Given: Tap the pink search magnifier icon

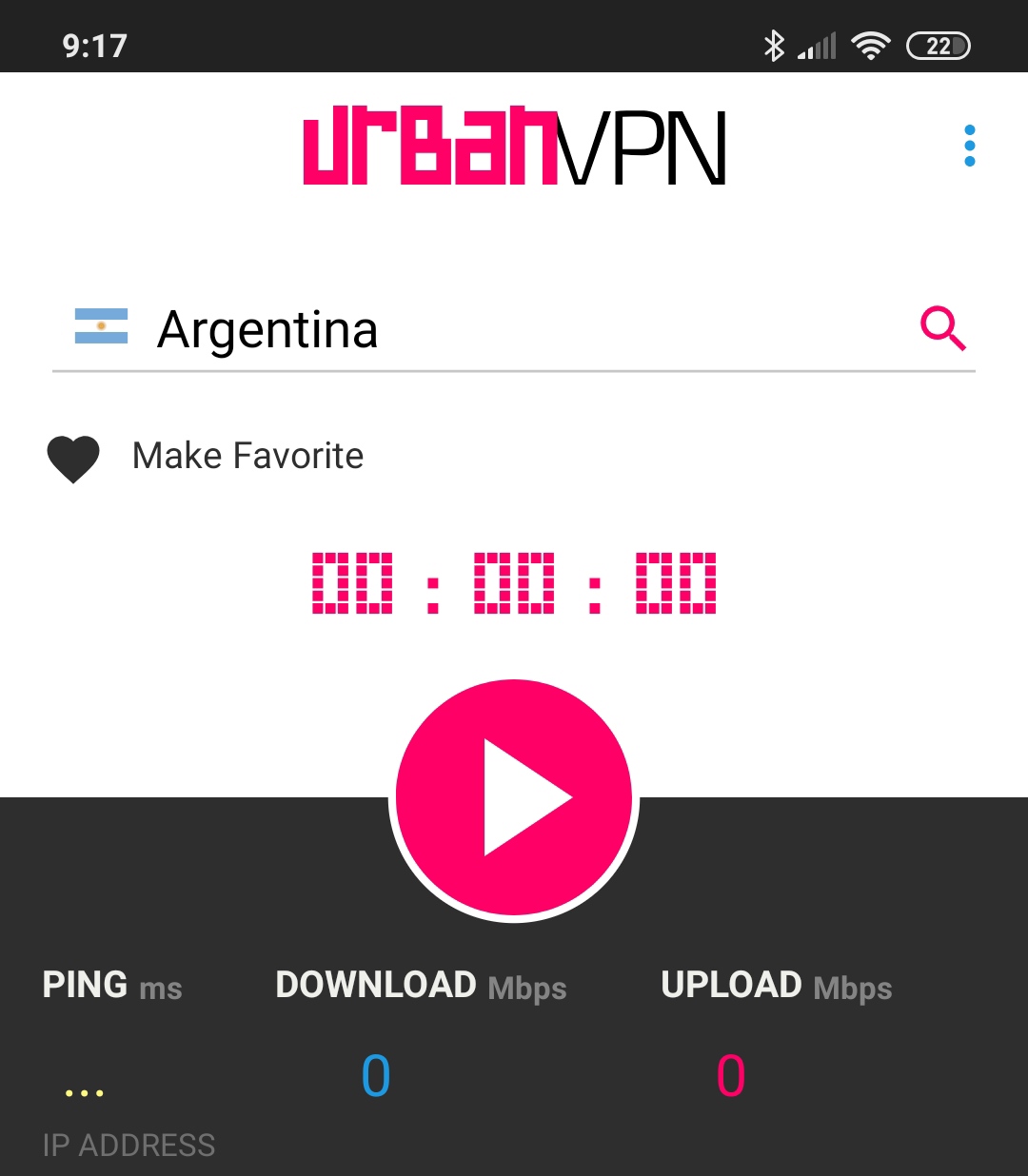Looking at the screenshot, I should click(942, 329).
